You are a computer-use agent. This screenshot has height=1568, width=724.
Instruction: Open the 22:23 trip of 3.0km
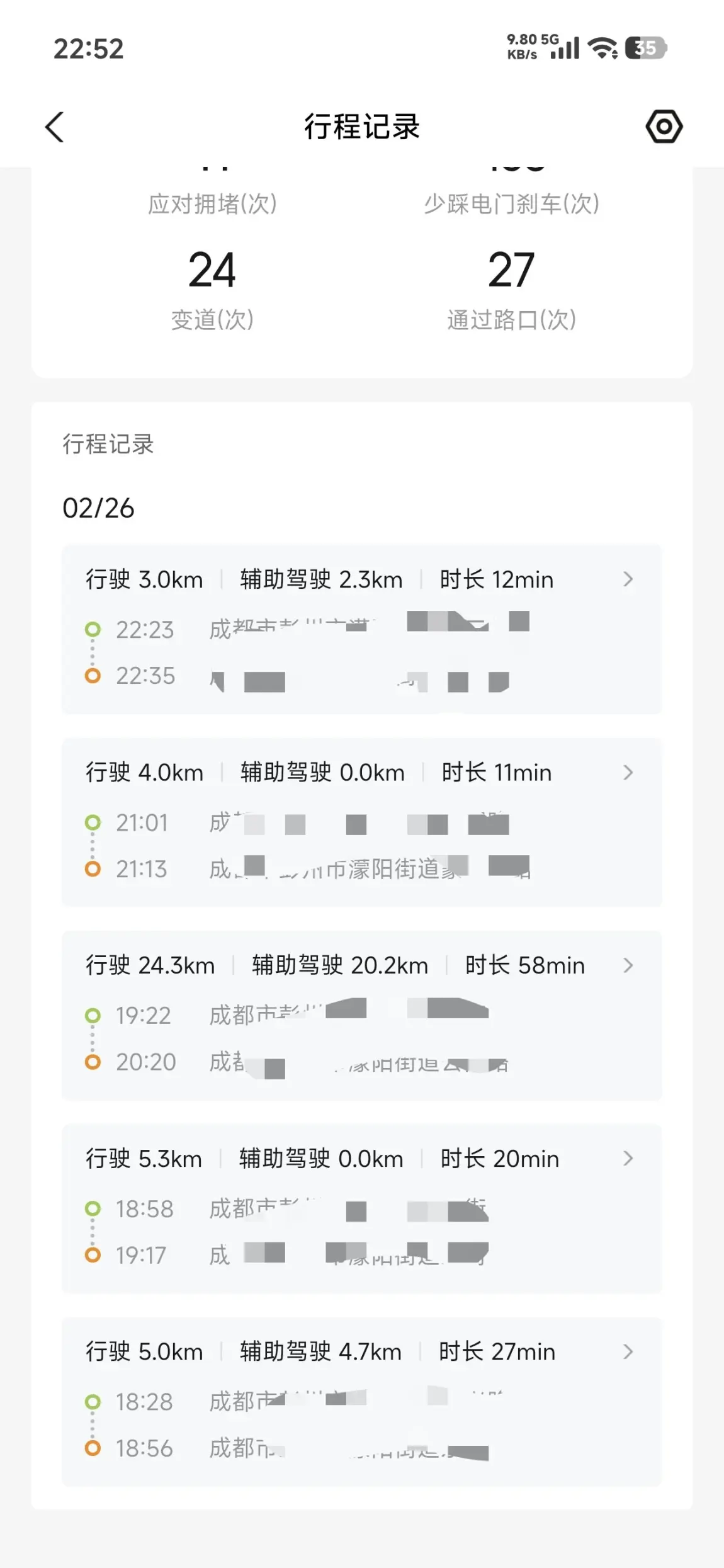click(x=361, y=628)
